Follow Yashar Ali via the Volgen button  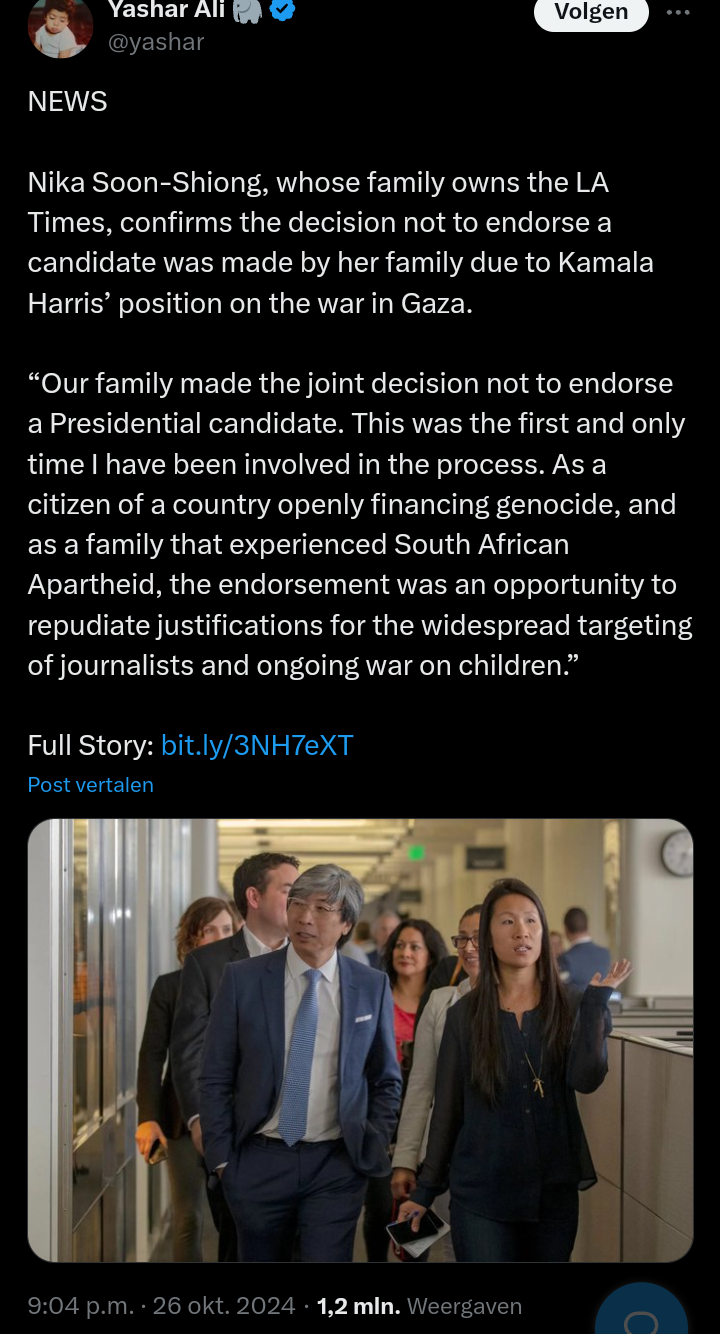591,12
